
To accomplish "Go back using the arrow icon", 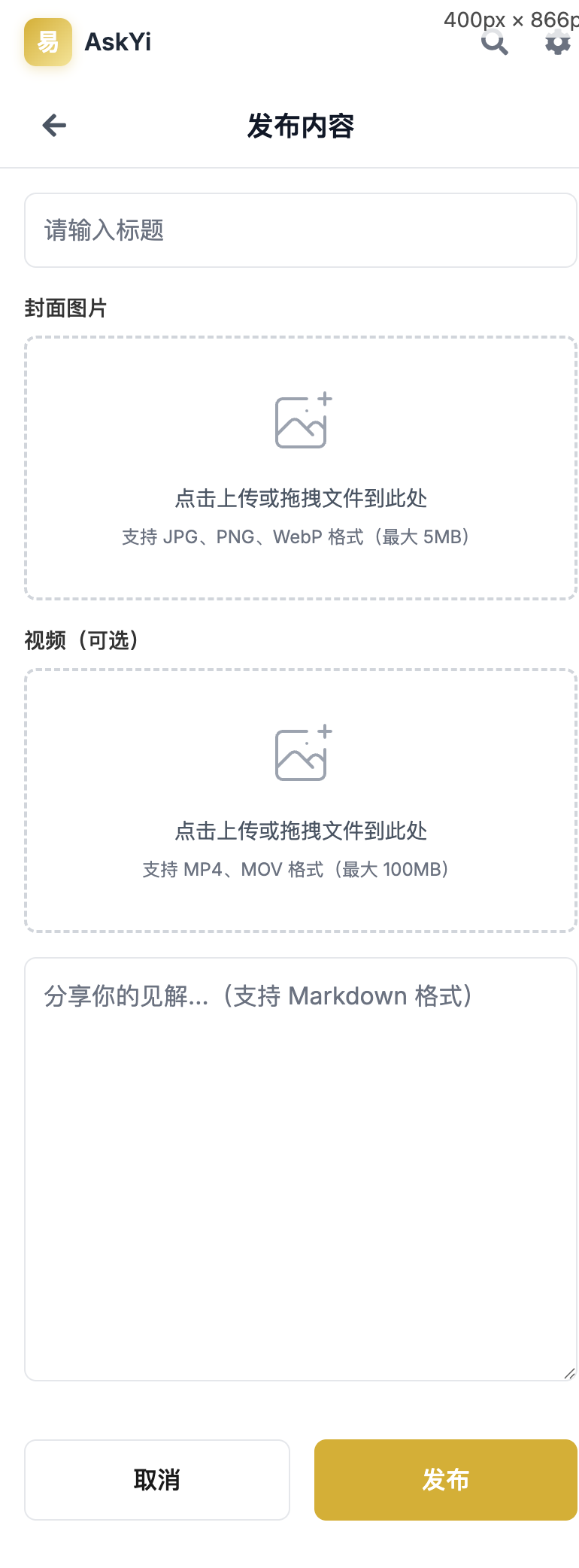I will (x=54, y=126).
